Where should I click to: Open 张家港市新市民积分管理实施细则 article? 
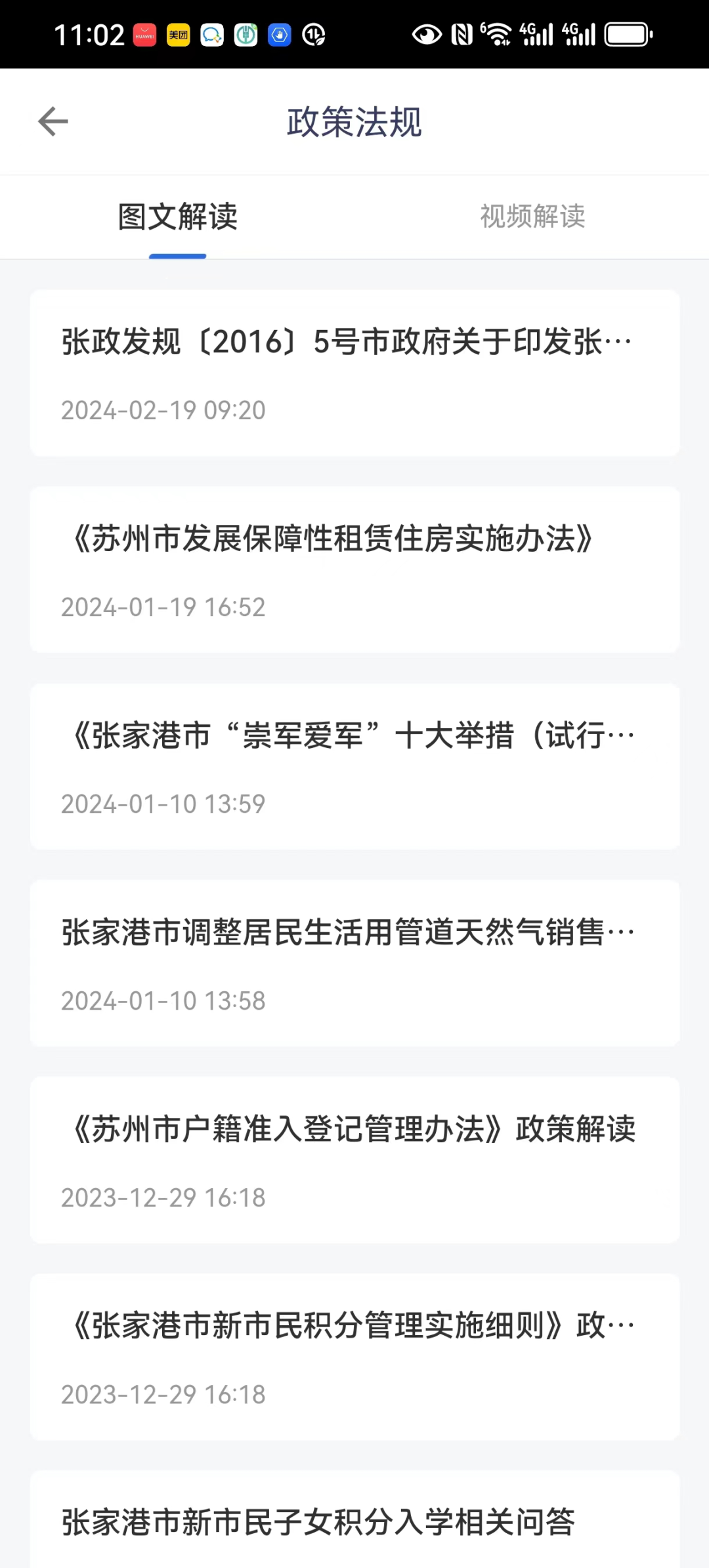354,1357
